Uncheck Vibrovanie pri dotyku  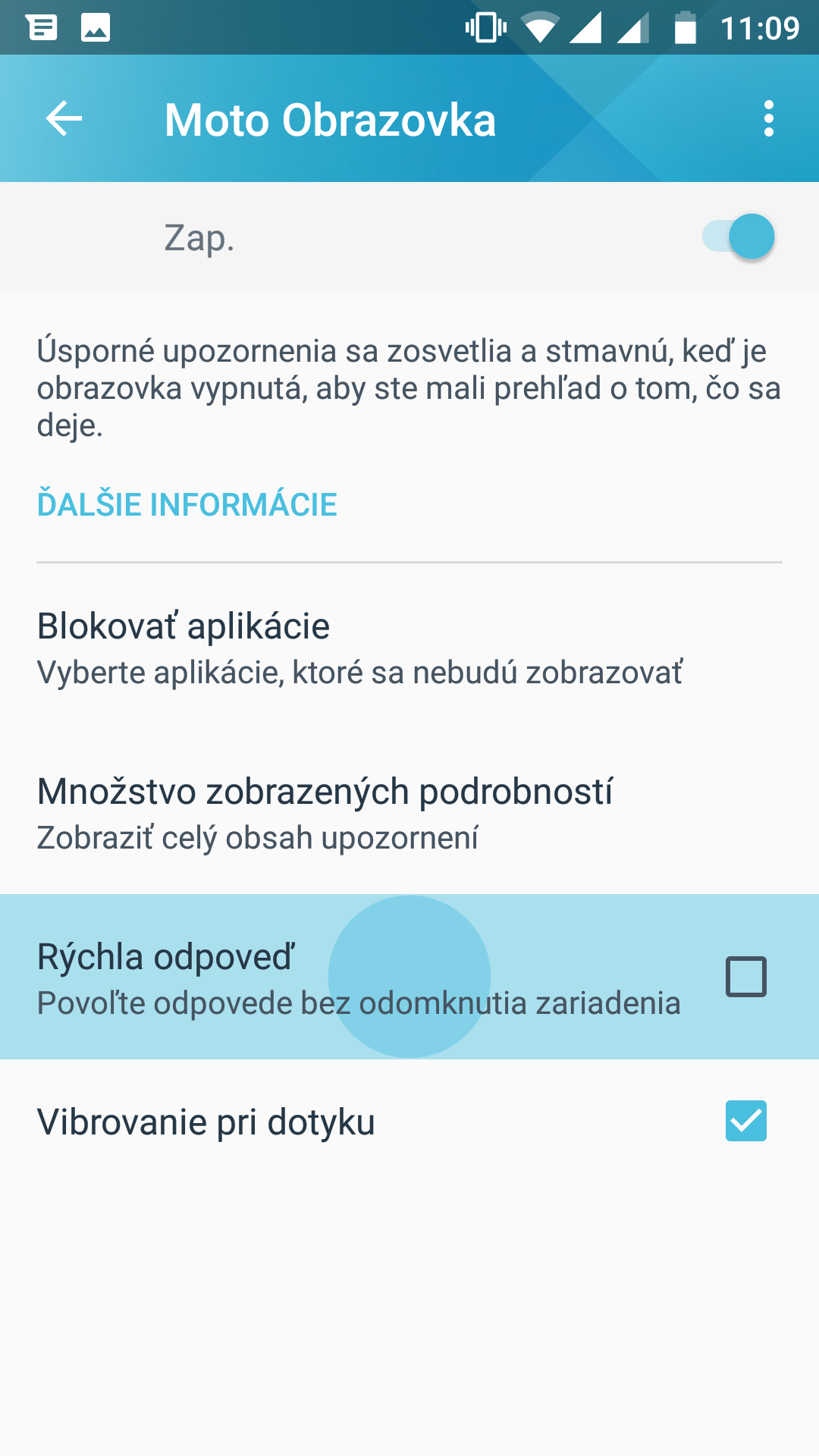tap(746, 1121)
